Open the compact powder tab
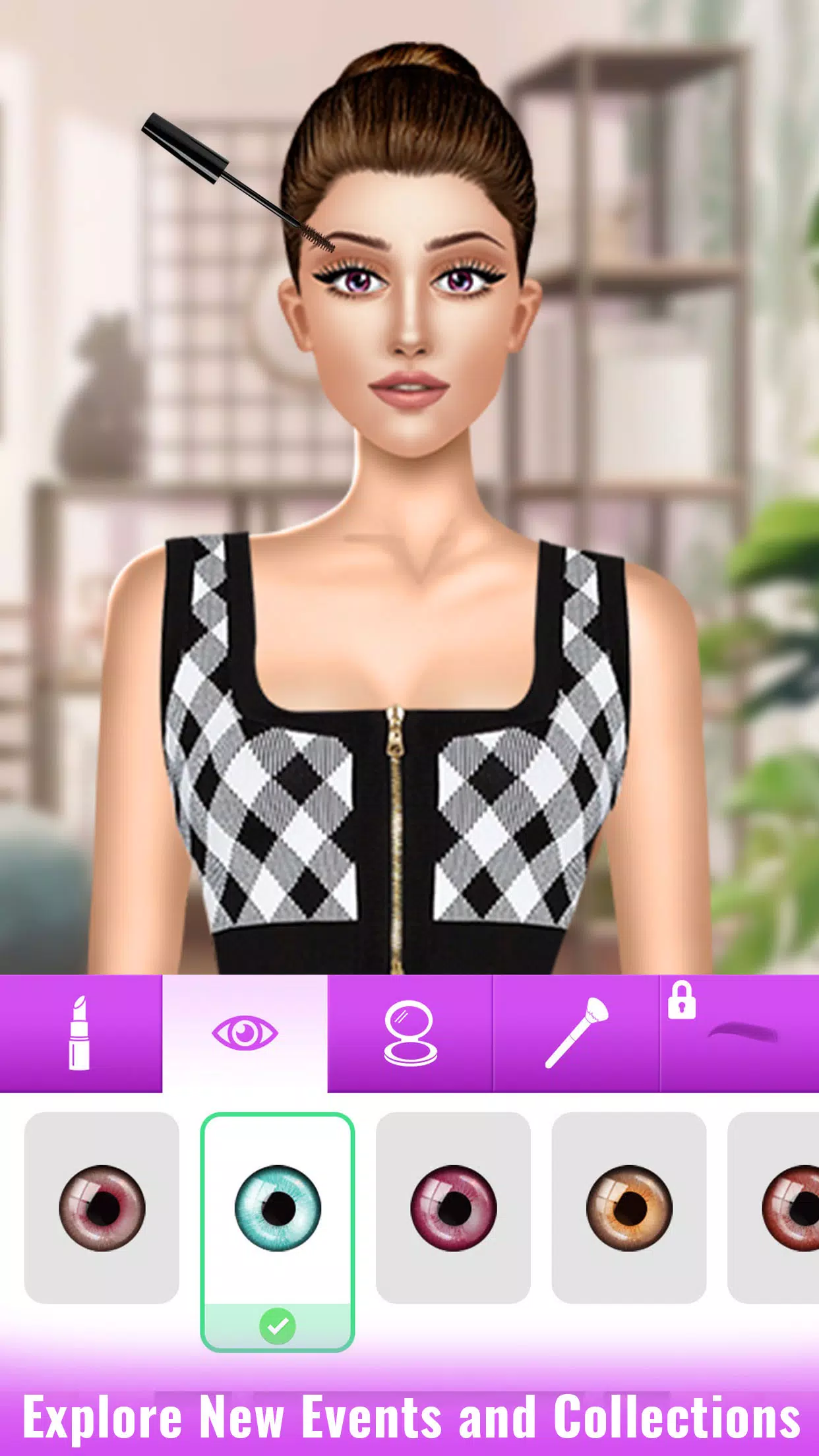The image size is (819, 1456). coord(409,1033)
